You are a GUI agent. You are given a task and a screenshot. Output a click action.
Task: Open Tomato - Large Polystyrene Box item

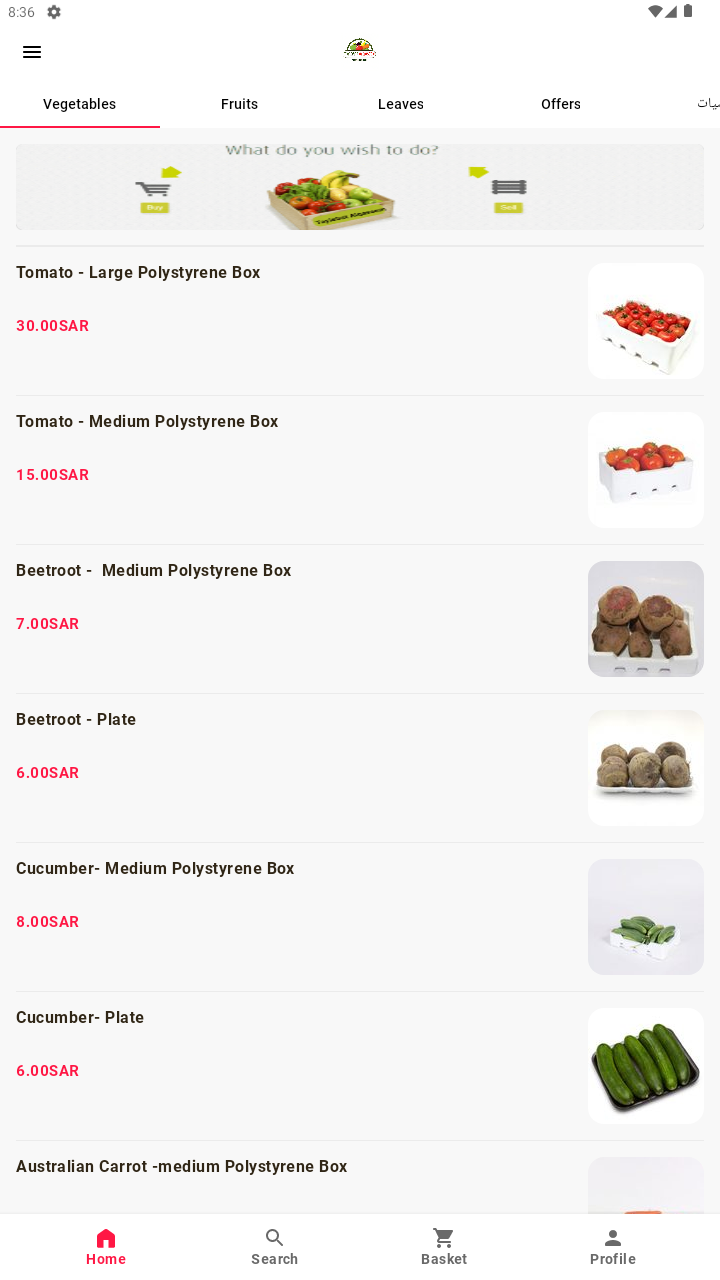click(x=360, y=321)
